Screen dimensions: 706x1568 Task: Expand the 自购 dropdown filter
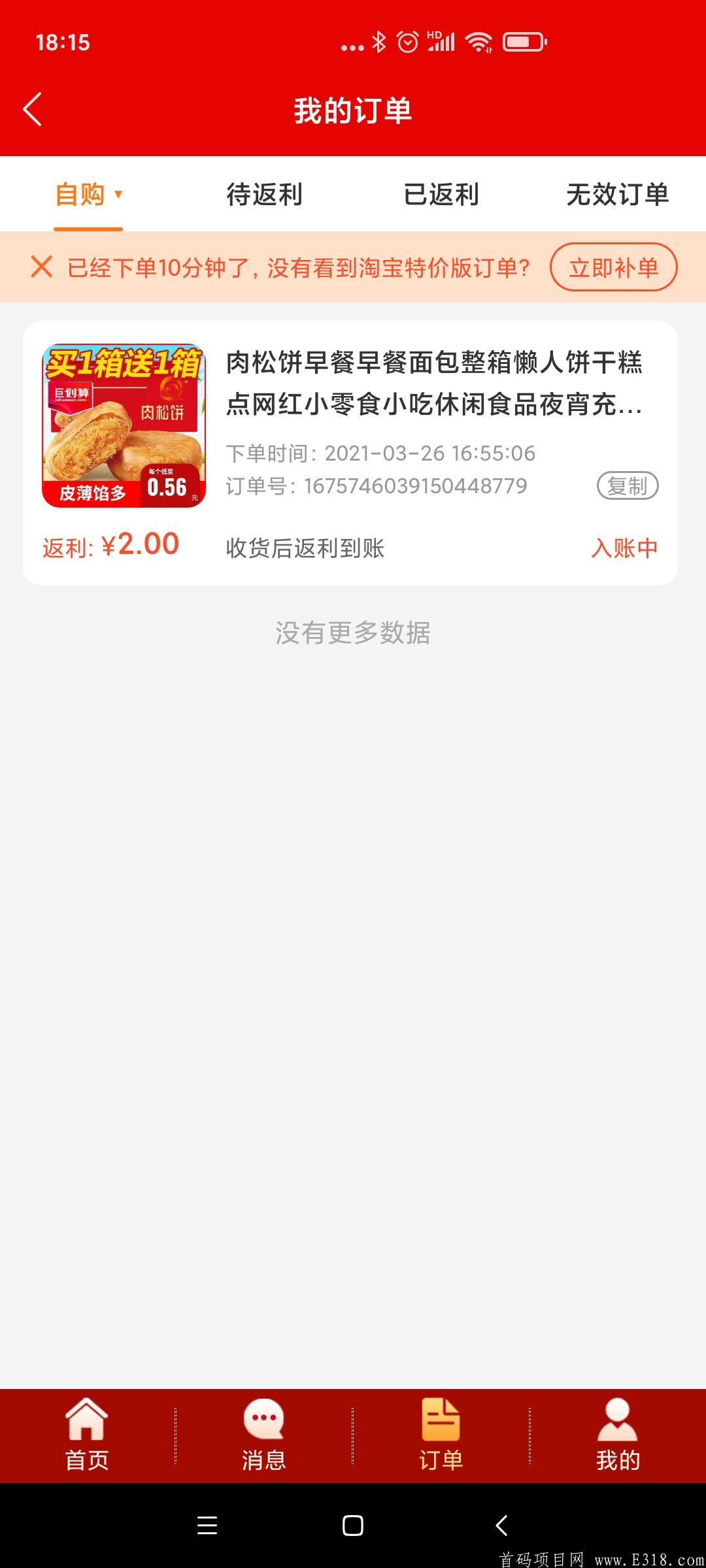[x=88, y=195]
